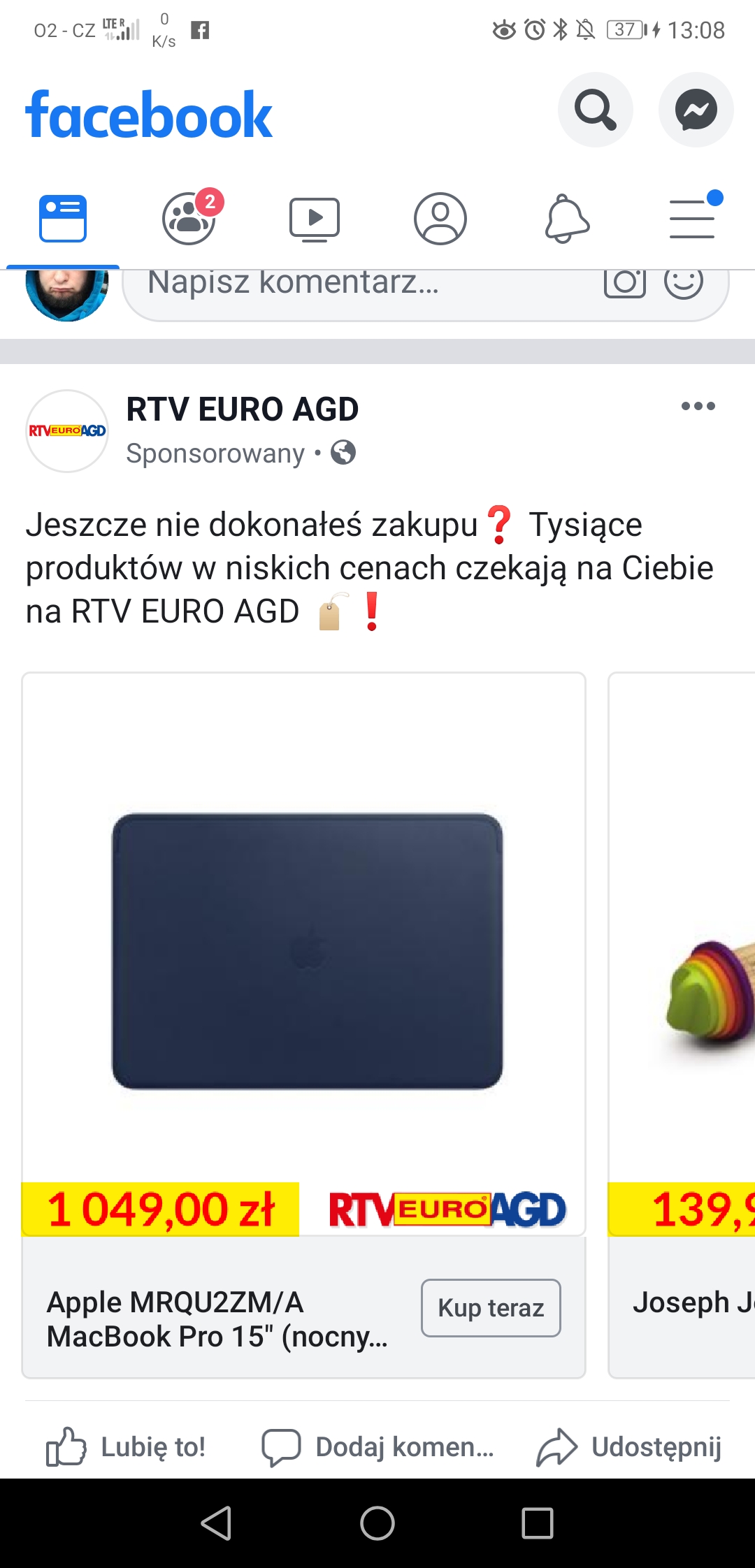Open the Groups tab with 2 notifications

point(190,218)
